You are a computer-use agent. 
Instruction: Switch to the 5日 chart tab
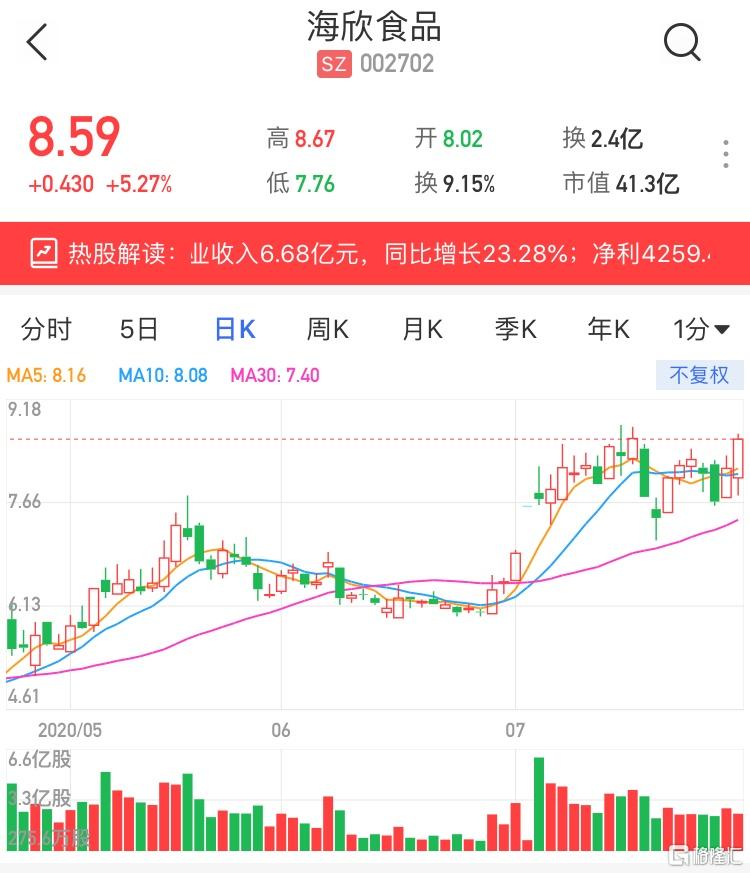point(139,329)
